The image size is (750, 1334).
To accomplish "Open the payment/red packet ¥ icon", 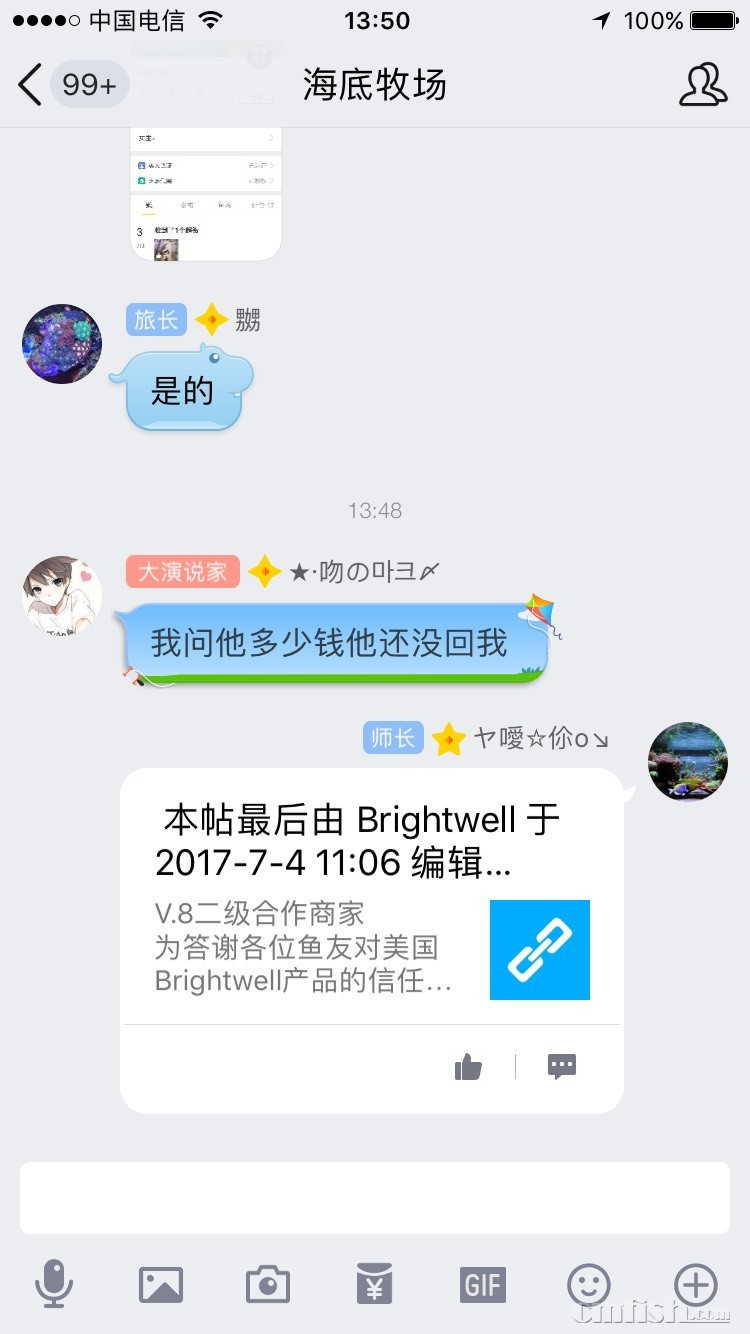I will [374, 1286].
